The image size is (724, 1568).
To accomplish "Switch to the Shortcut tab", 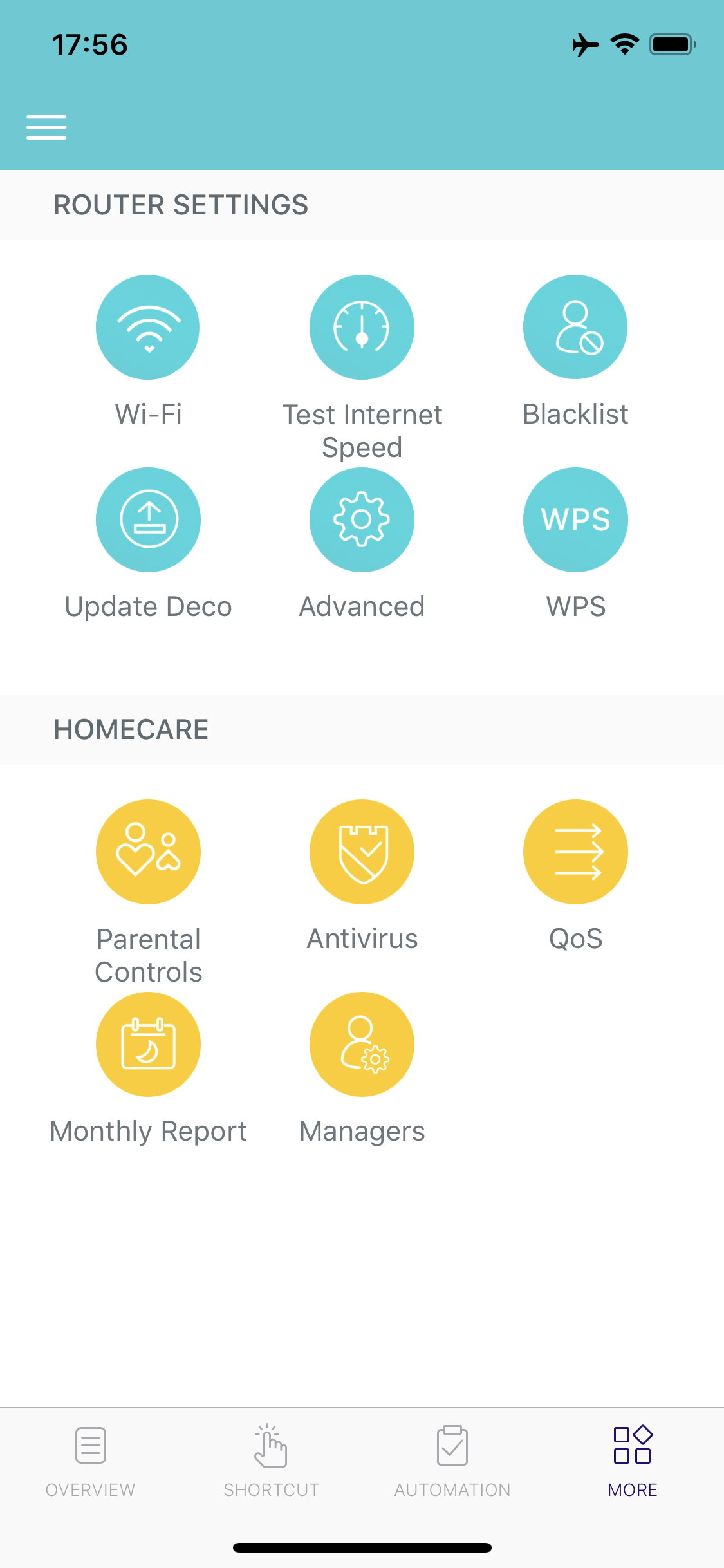I will click(x=272, y=1461).
